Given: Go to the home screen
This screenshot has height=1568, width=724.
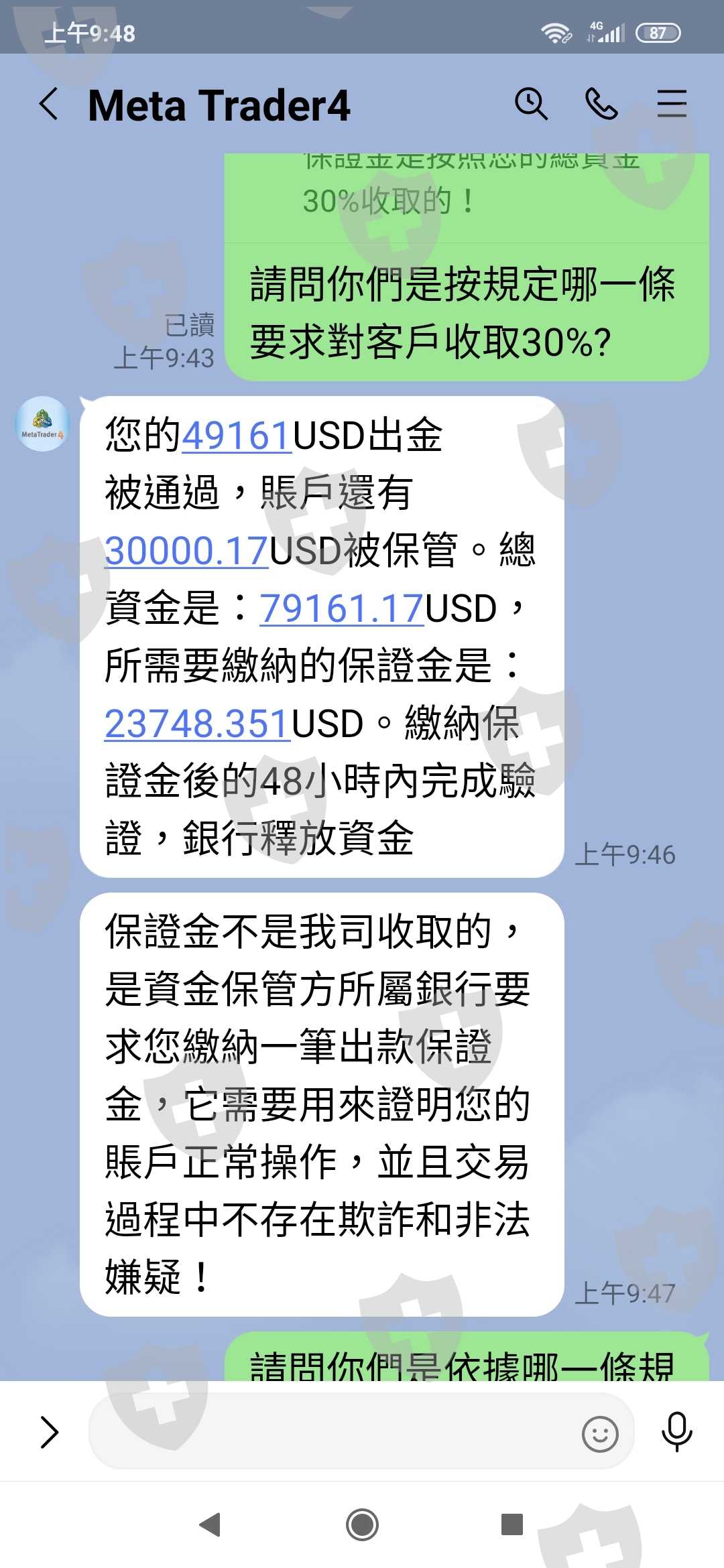Looking at the screenshot, I should 362,1524.
